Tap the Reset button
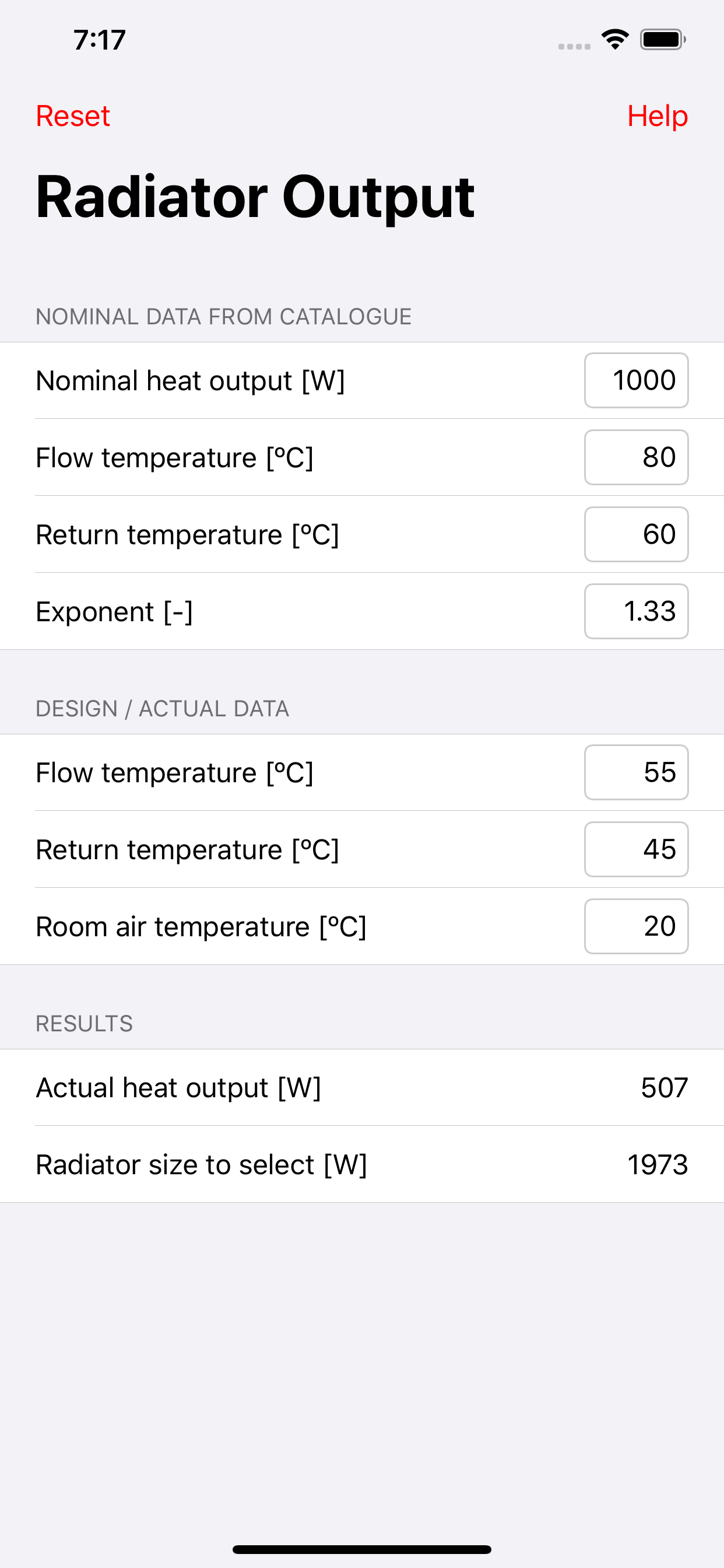This screenshot has width=724, height=1568. 72,116
